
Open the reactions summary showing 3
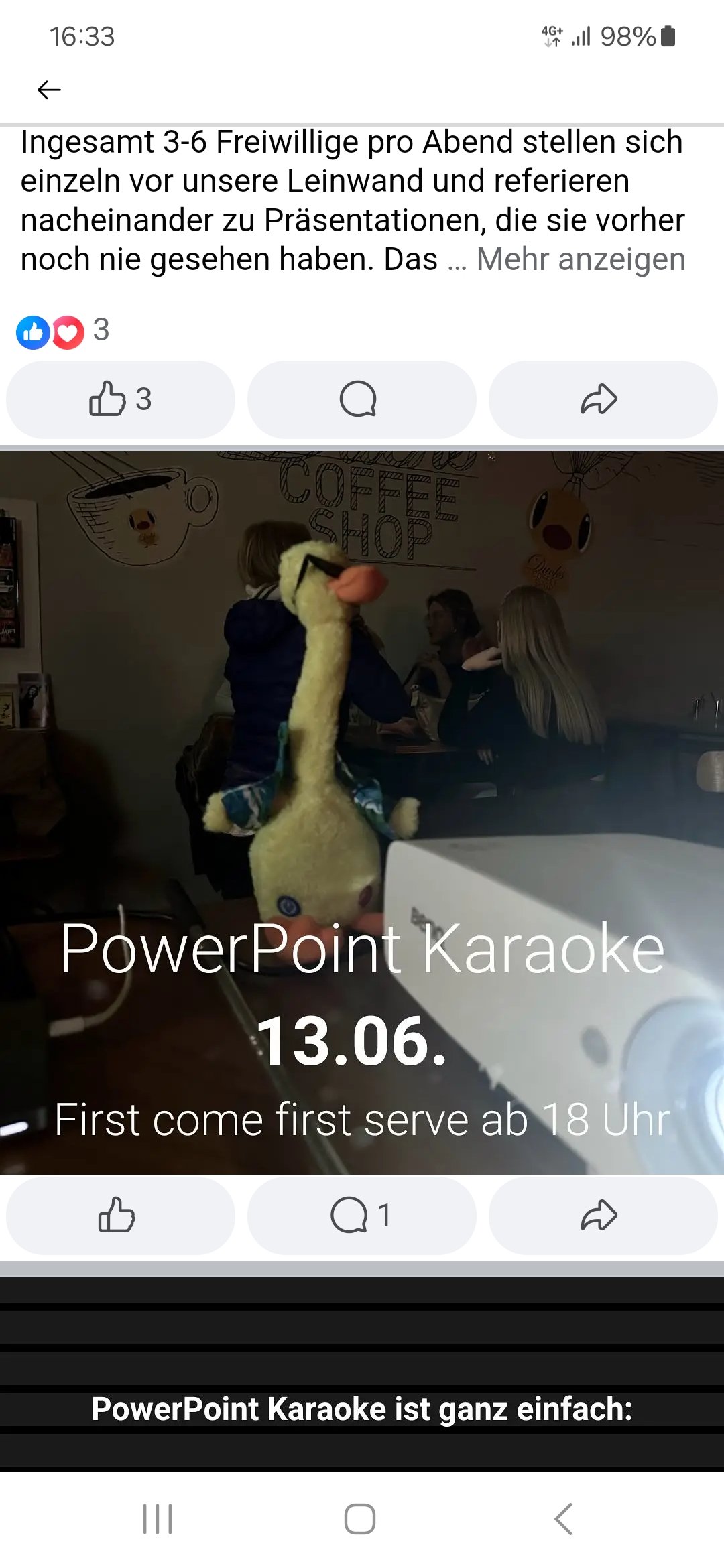click(x=63, y=331)
